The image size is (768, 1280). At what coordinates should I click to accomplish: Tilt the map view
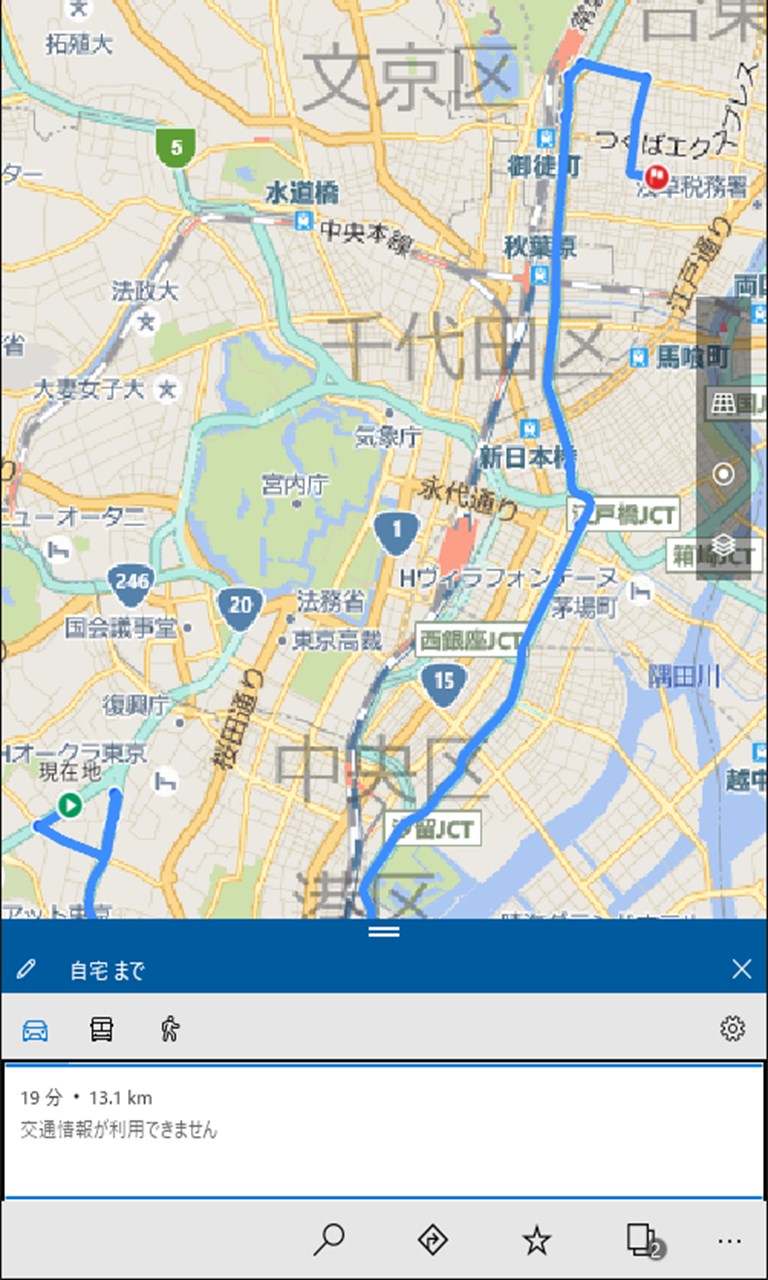(724, 404)
